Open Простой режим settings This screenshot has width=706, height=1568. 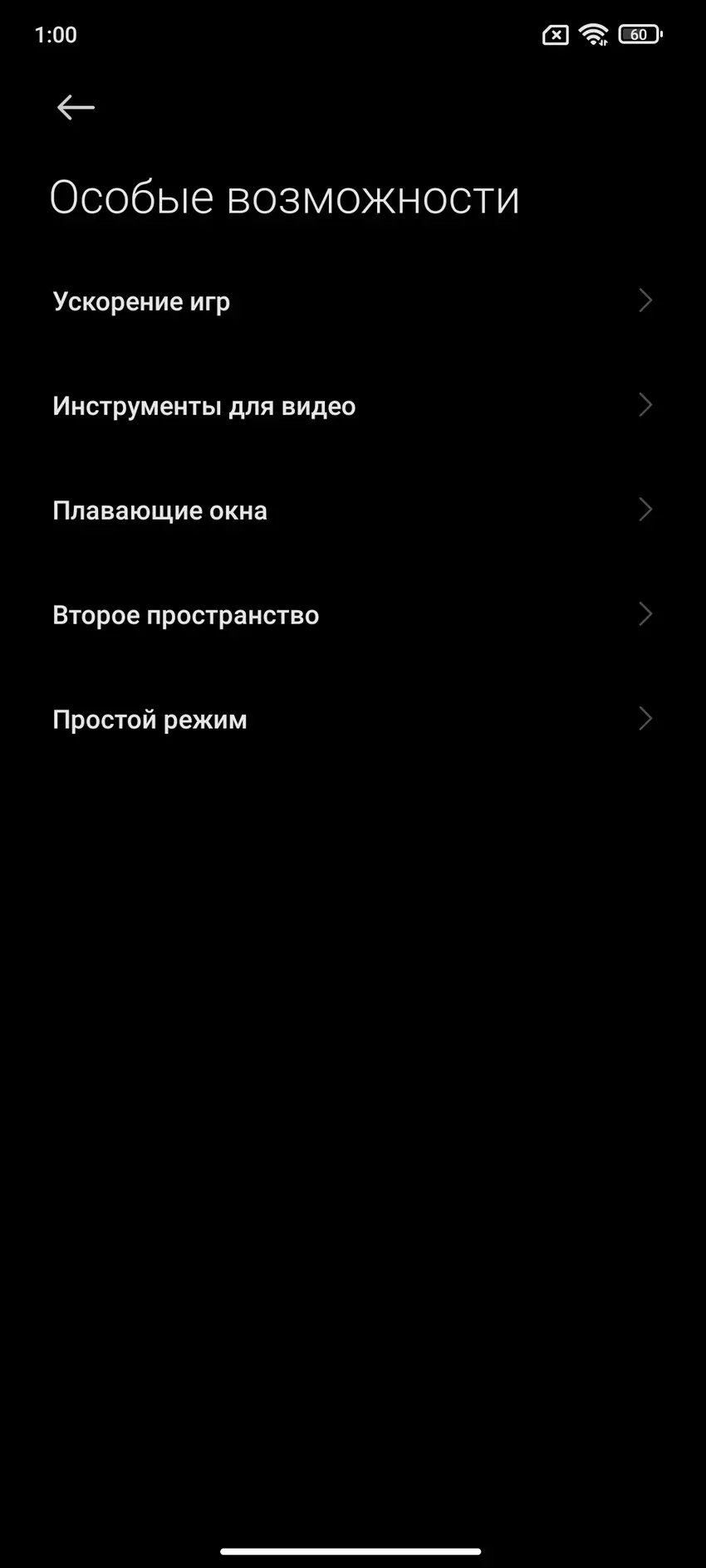[x=352, y=720]
